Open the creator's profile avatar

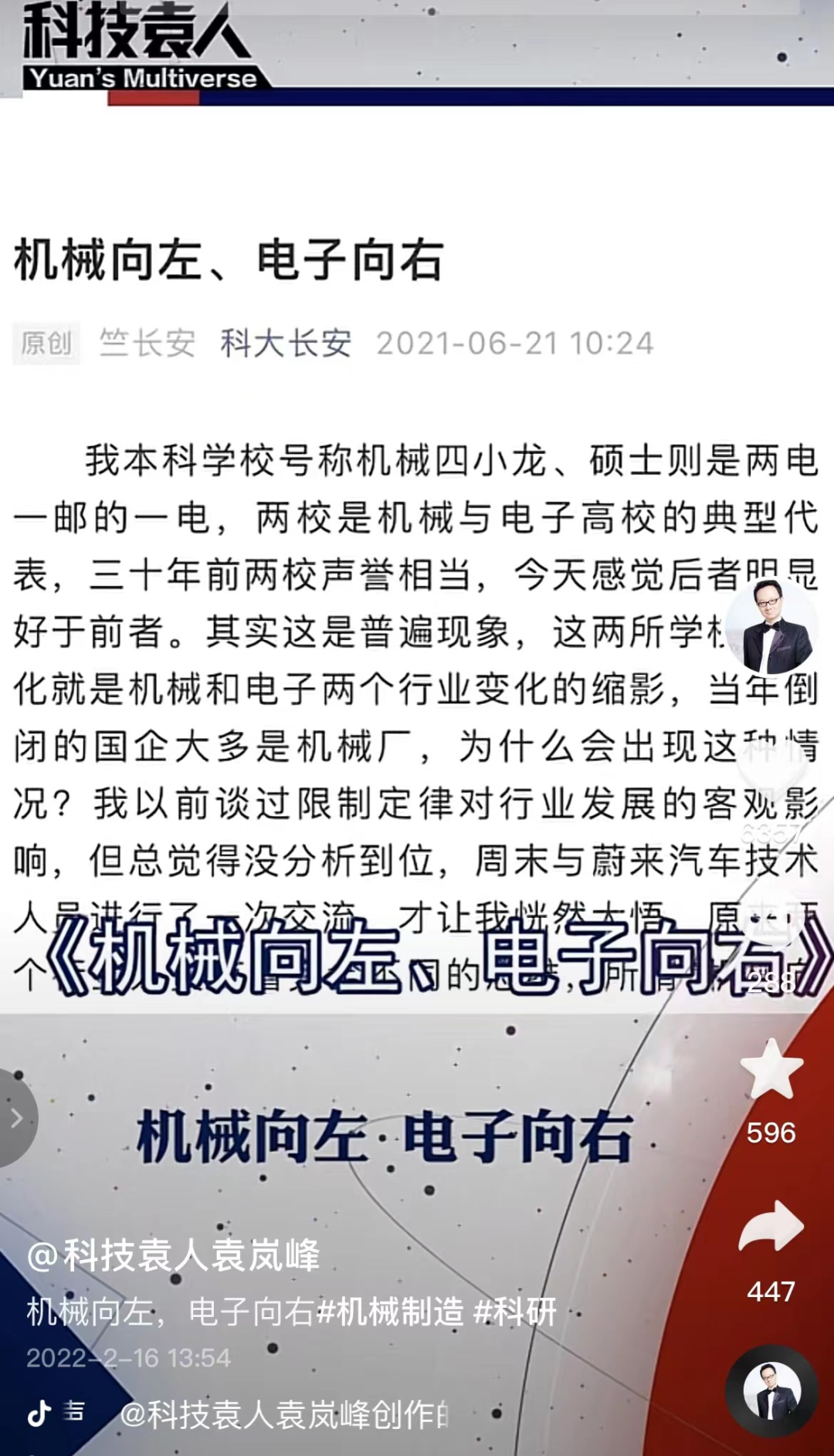pos(772,627)
